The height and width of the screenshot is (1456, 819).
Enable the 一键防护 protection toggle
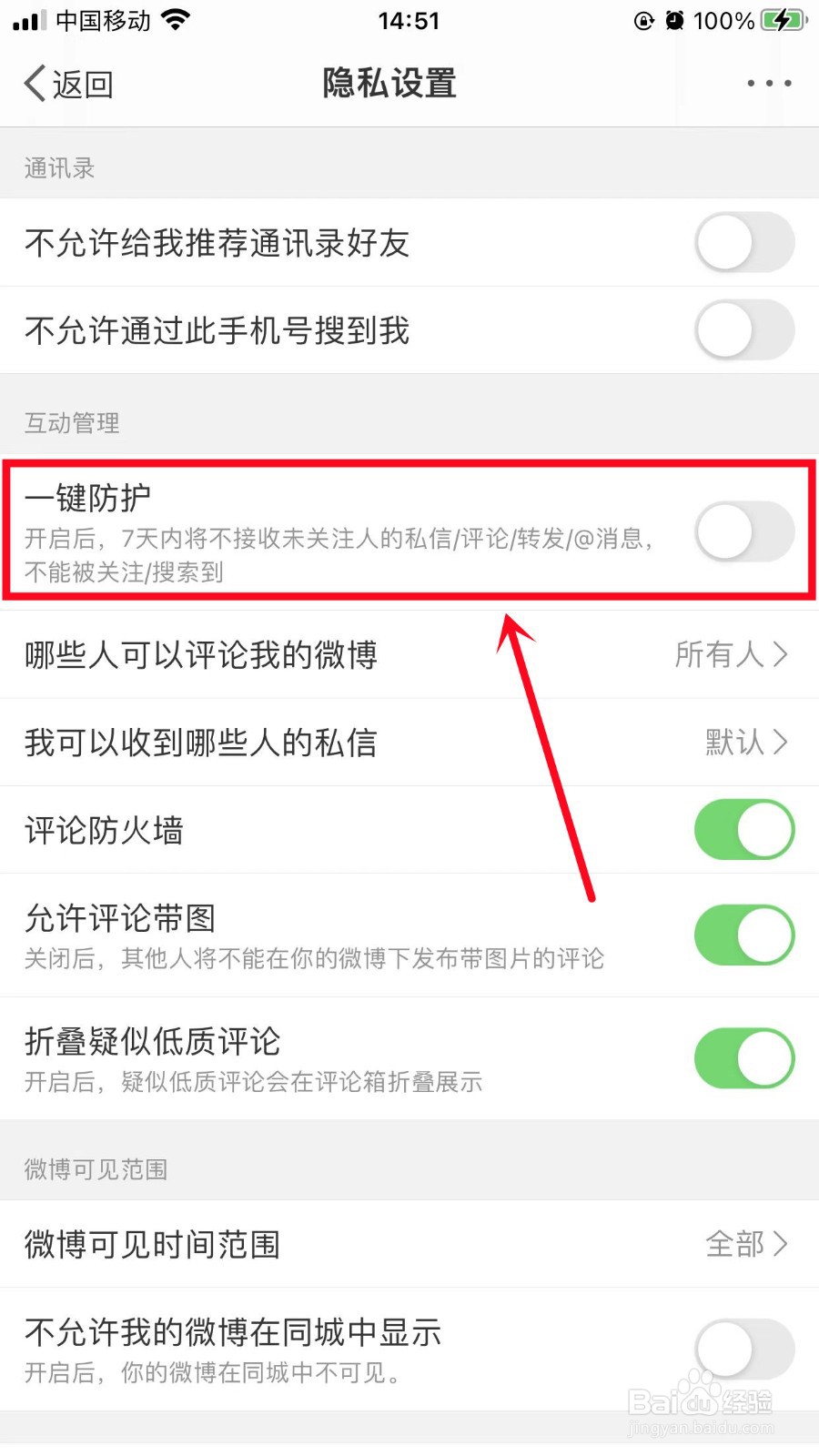coord(743,531)
